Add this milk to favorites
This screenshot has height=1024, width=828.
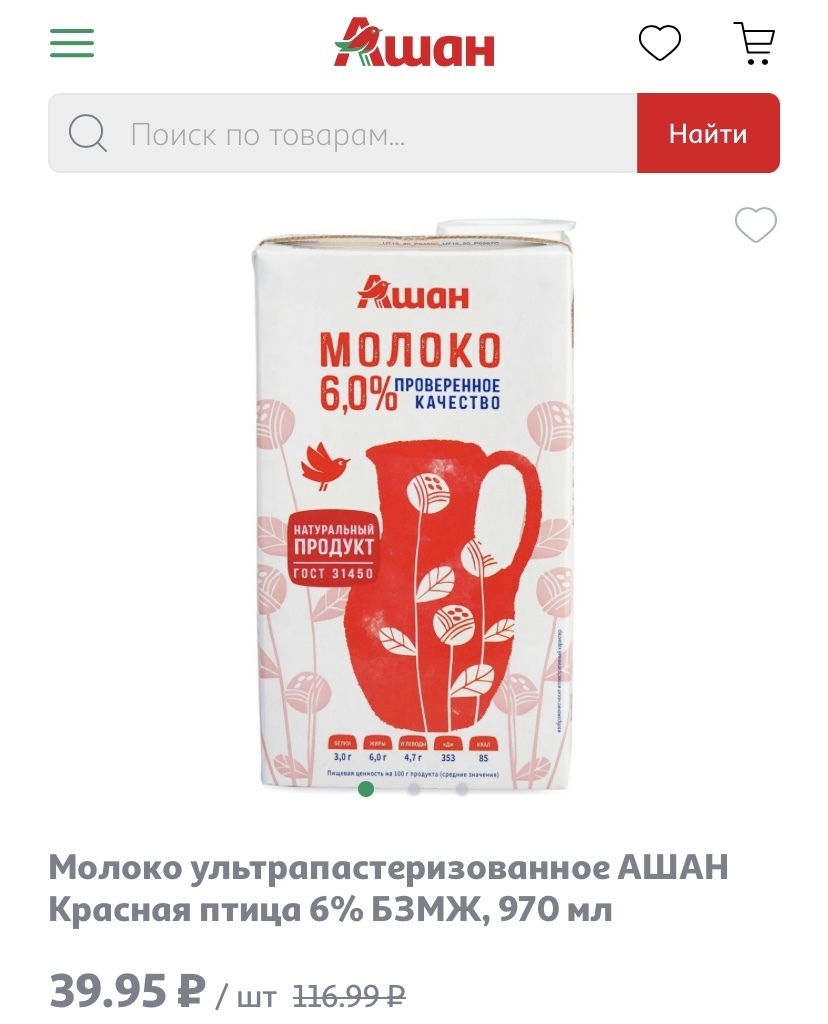pos(755,225)
